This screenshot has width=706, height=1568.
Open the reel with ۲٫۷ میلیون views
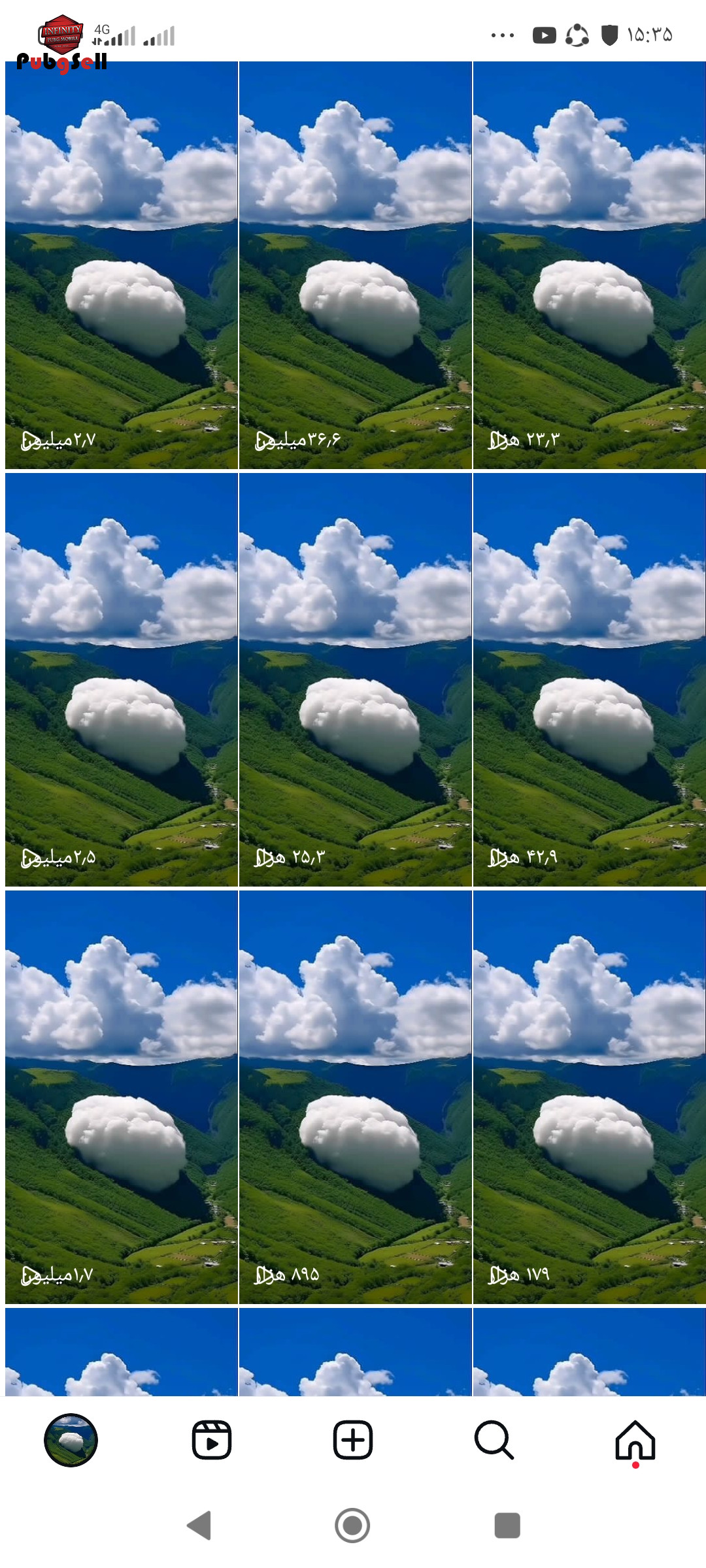pos(122,265)
